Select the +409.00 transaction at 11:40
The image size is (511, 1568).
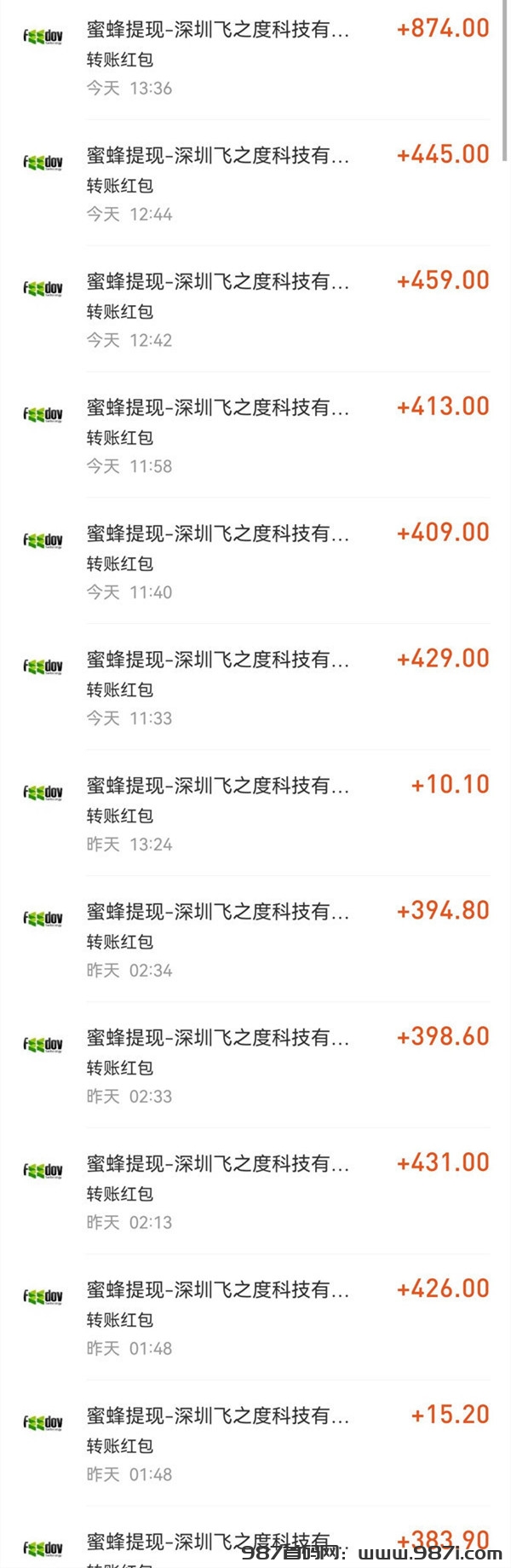coord(255,562)
